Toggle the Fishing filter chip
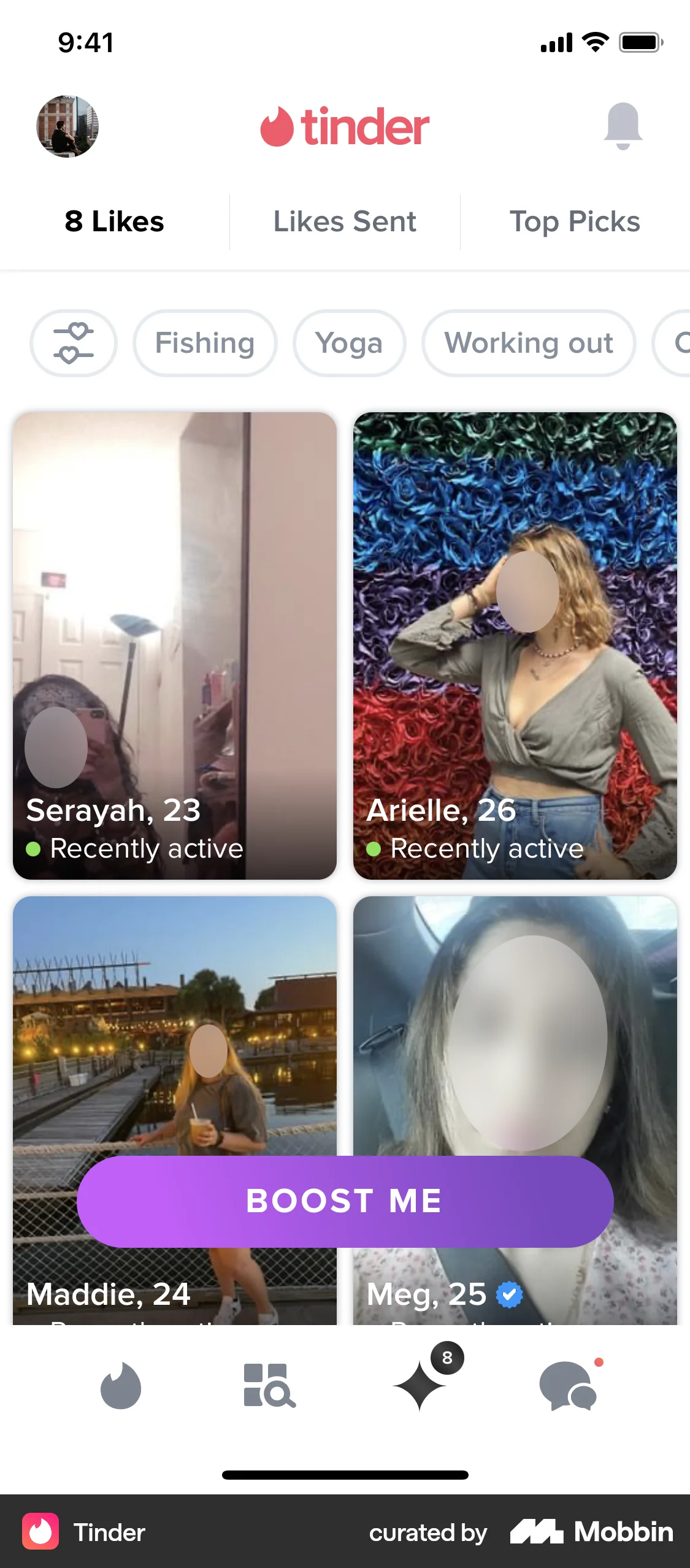 204,344
